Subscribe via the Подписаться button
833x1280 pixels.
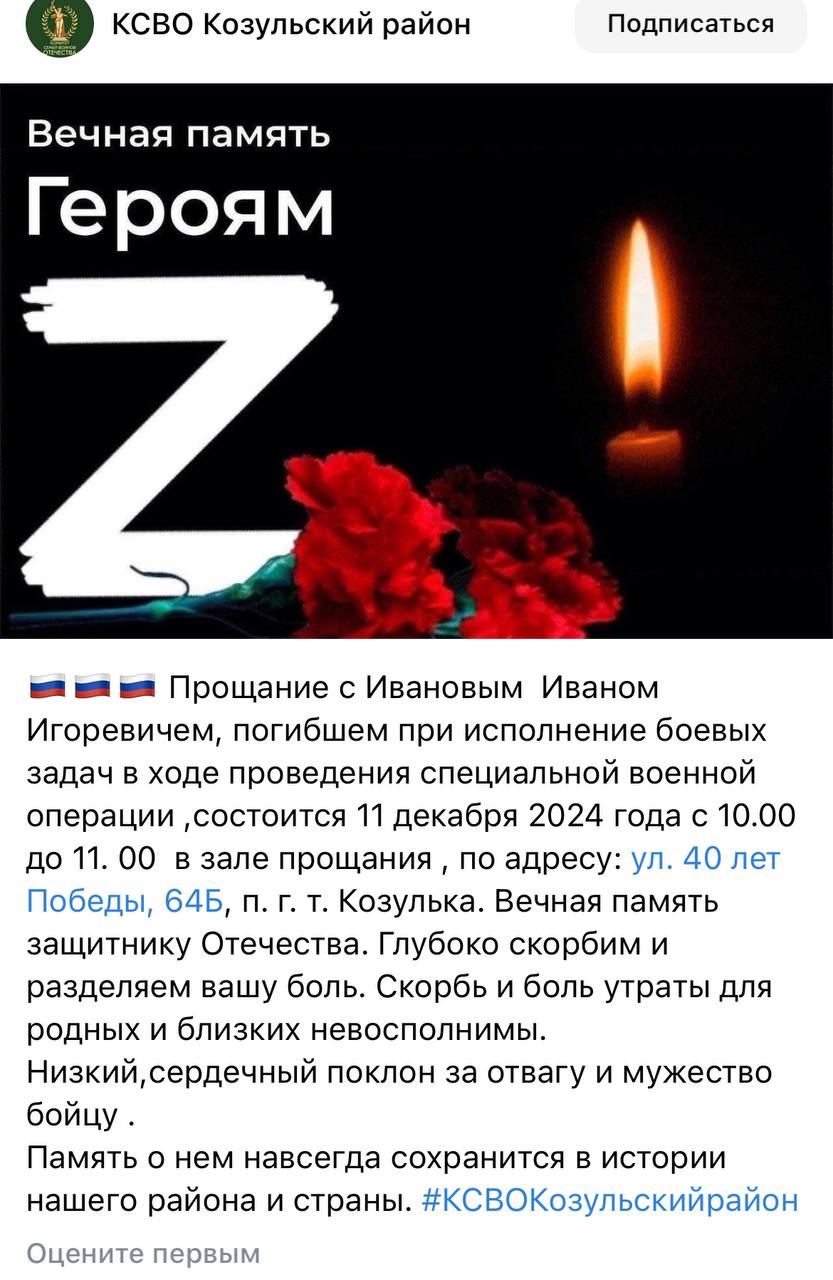click(x=690, y=24)
